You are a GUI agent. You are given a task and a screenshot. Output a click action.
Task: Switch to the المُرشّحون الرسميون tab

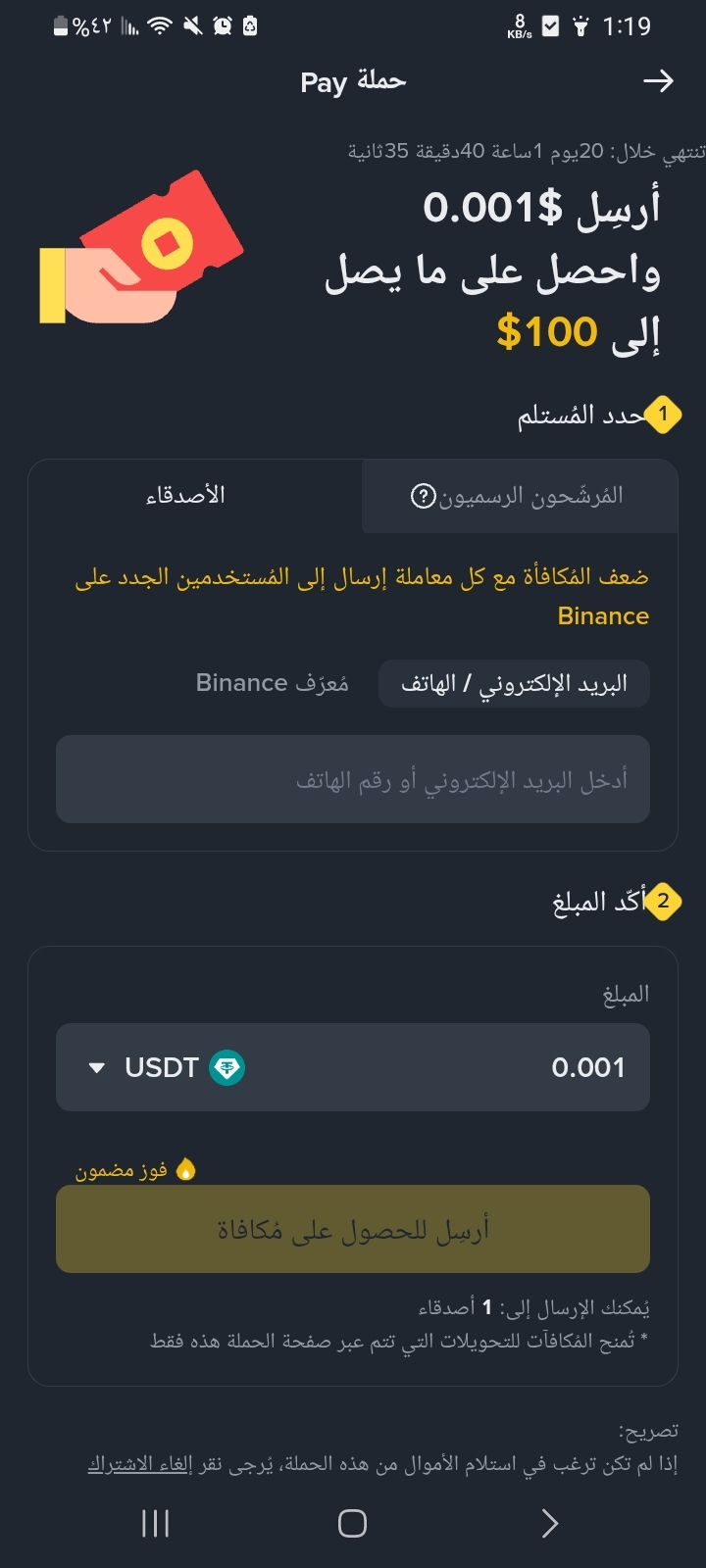pyautogui.click(x=529, y=497)
